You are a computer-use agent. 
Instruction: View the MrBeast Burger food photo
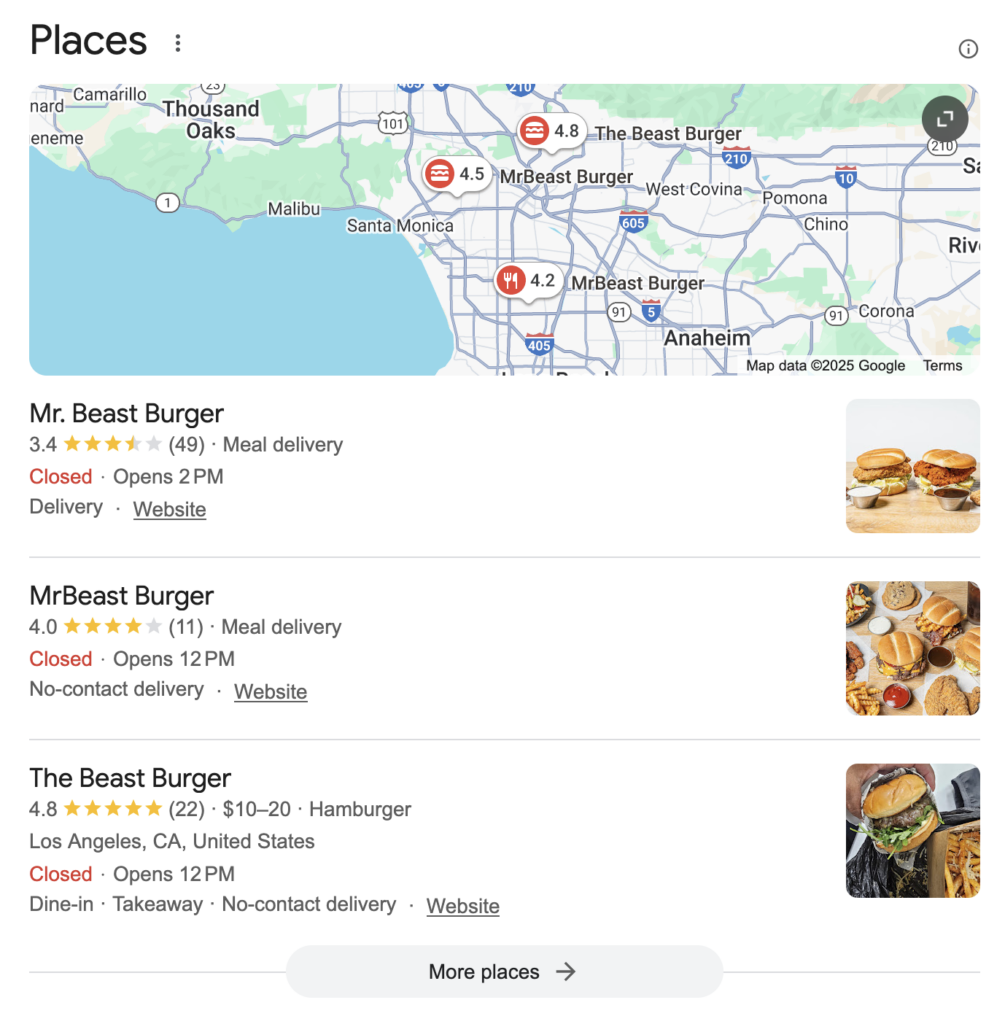point(912,648)
